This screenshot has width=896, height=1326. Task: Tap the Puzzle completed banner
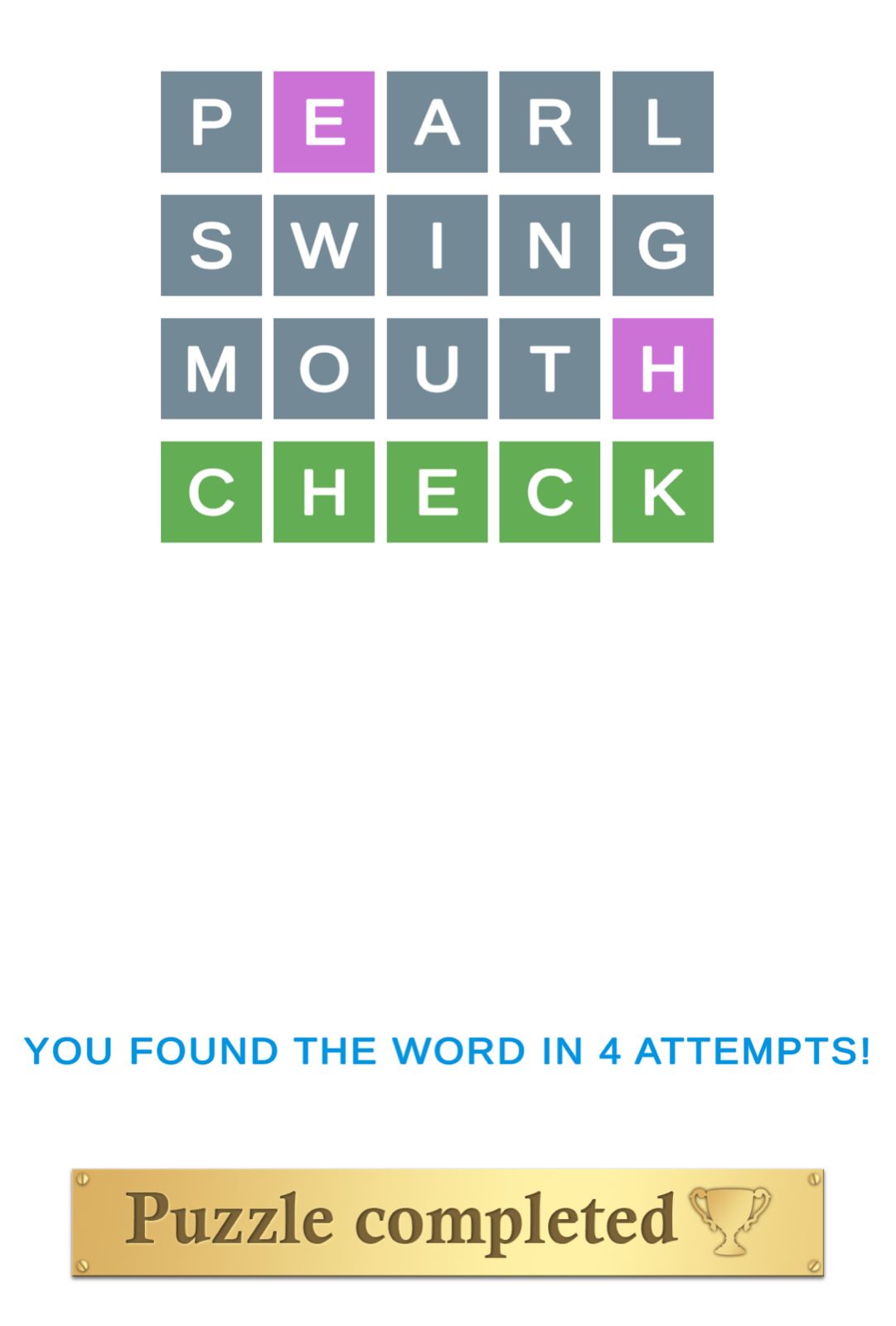pos(448,1222)
